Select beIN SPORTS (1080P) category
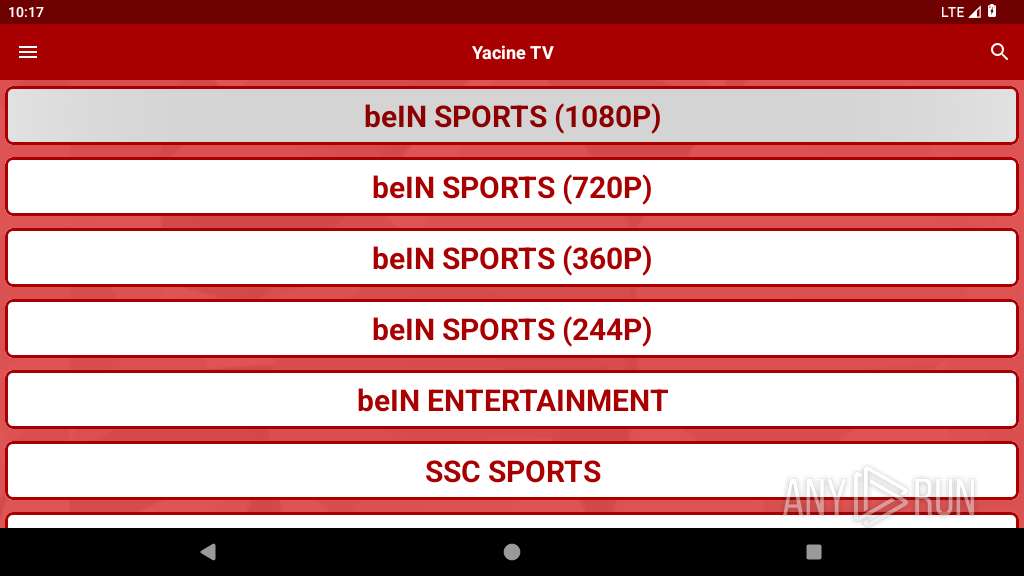 tap(512, 116)
